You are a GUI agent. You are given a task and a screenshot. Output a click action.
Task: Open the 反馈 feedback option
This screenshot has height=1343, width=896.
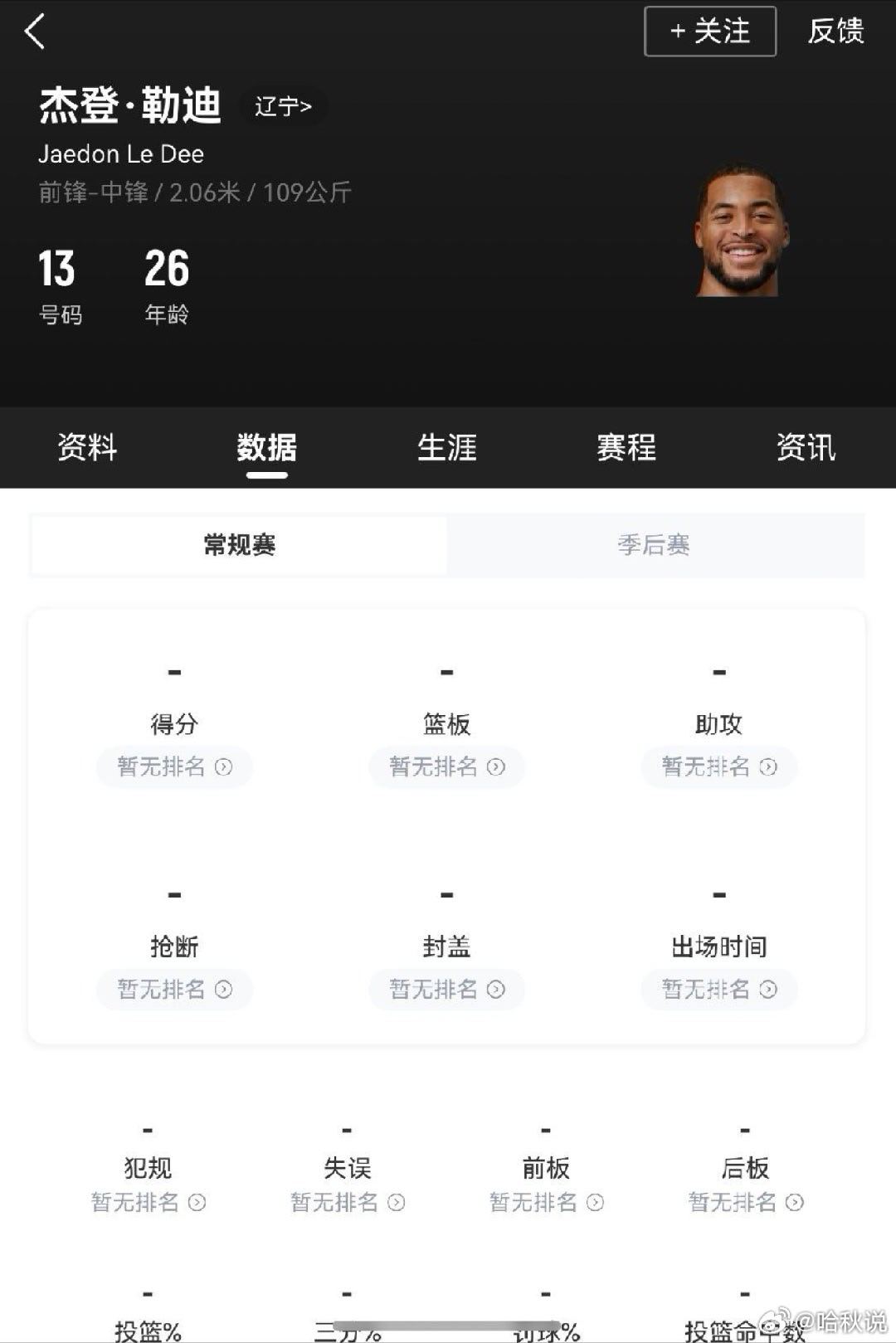click(836, 32)
